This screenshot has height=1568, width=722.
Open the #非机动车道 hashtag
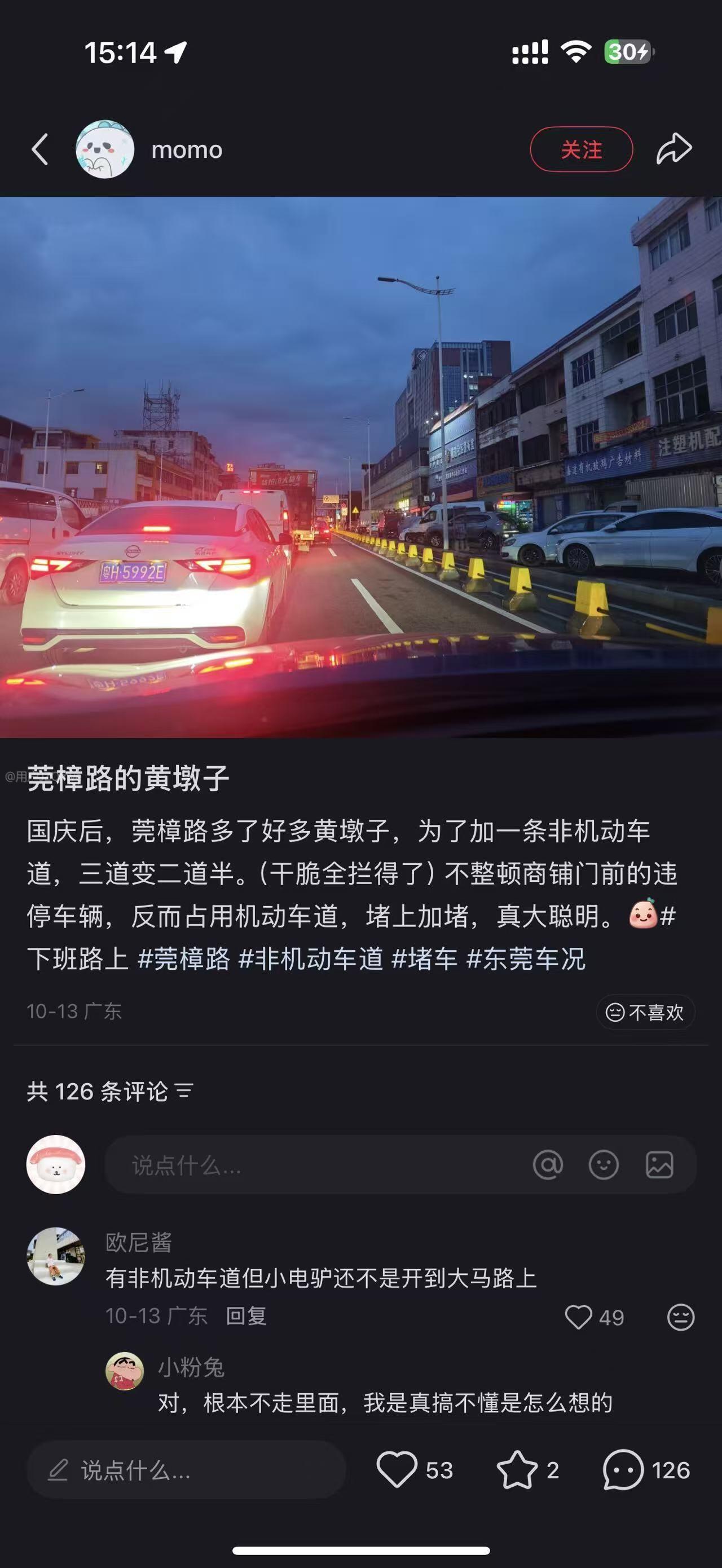[x=310, y=959]
